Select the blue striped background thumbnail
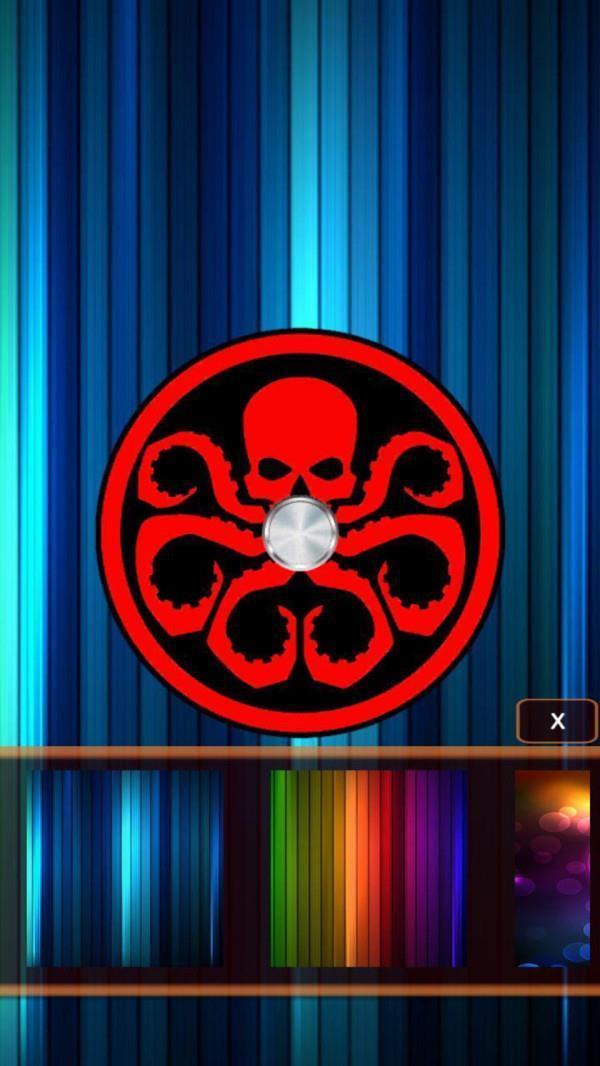Screen dimensions: 600x1066 tap(124, 867)
